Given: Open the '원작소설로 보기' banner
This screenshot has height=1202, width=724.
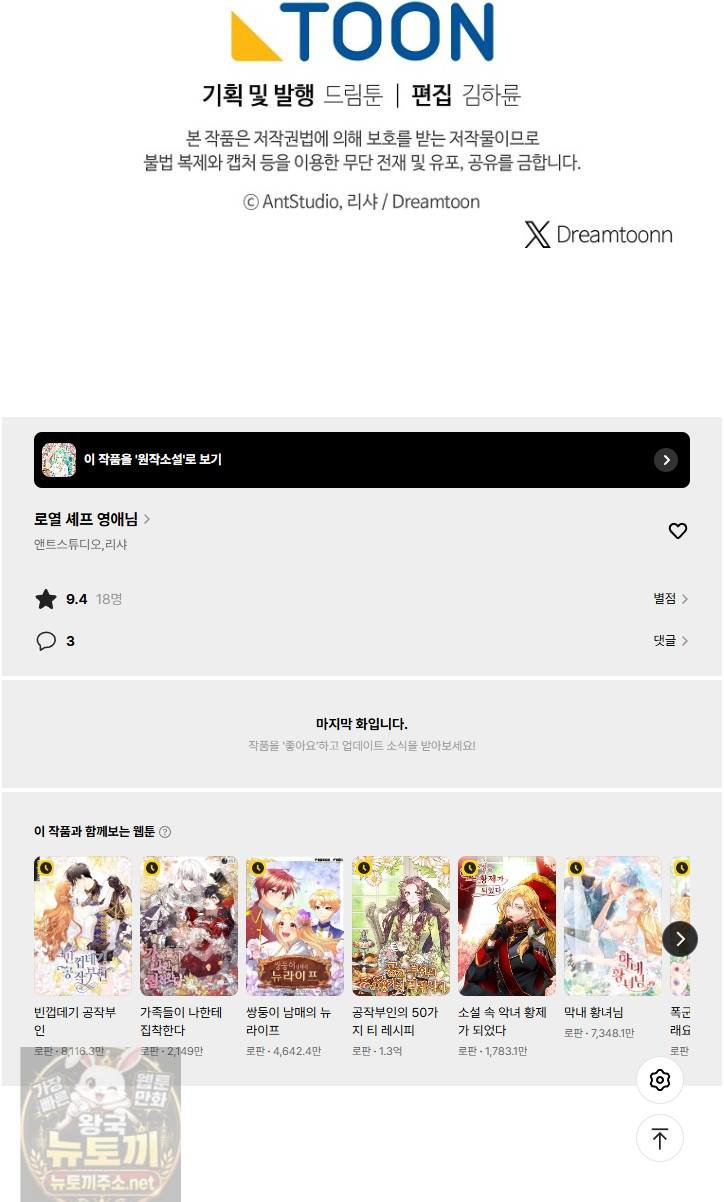Looking at the screenshot, I should coord(361,460).
